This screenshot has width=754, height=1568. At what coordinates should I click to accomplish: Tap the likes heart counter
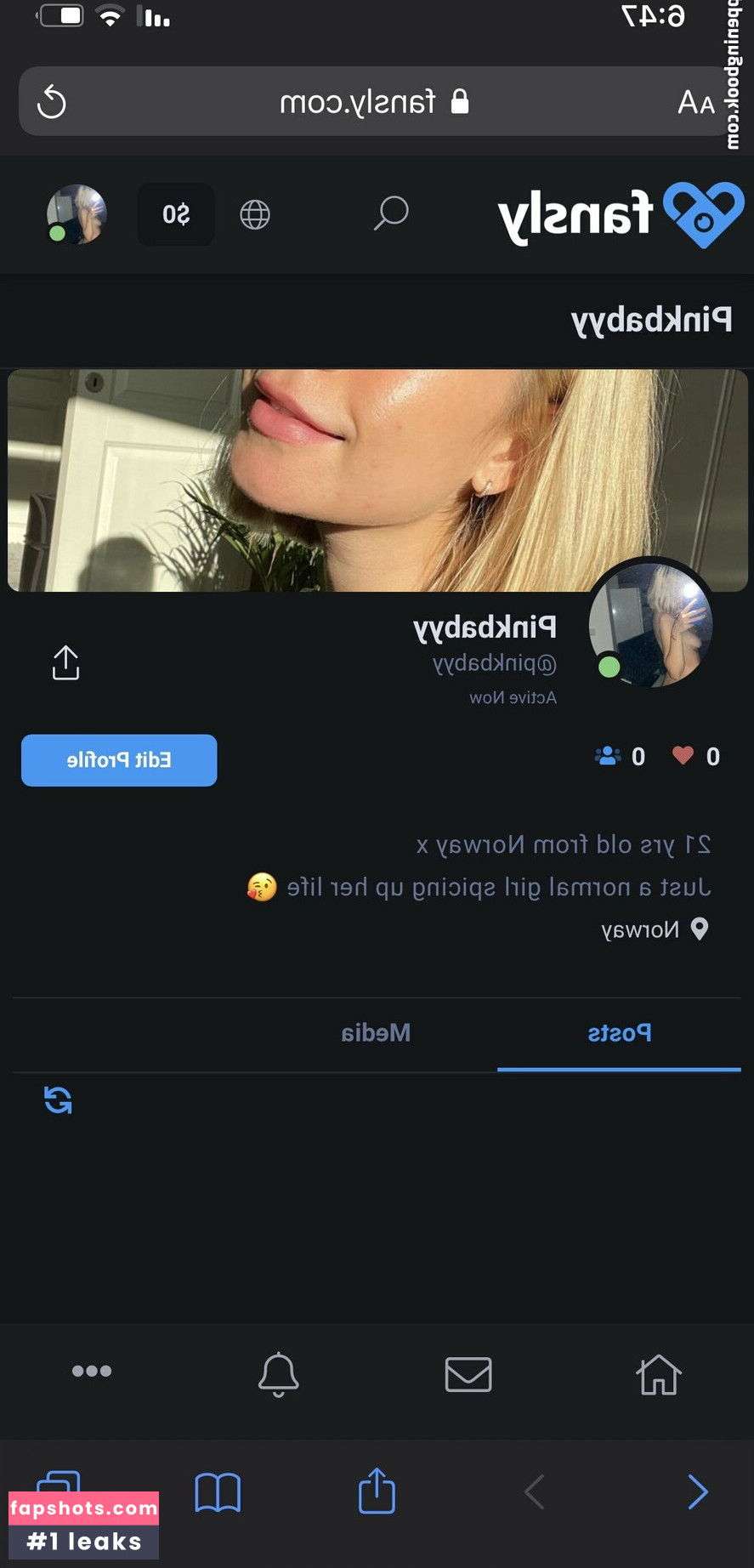[695, 756]
